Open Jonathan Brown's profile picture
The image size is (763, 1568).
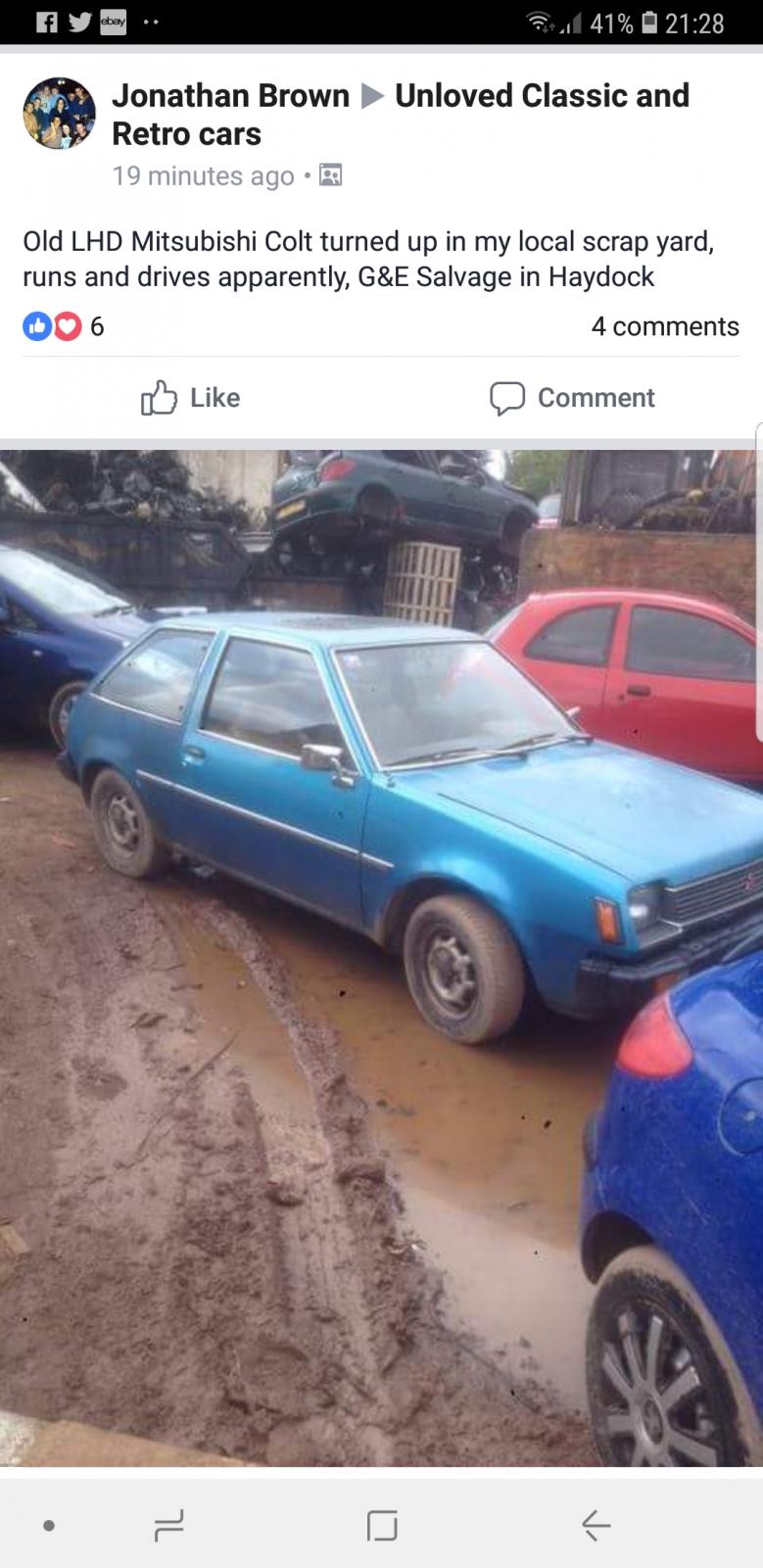(60, 114)
